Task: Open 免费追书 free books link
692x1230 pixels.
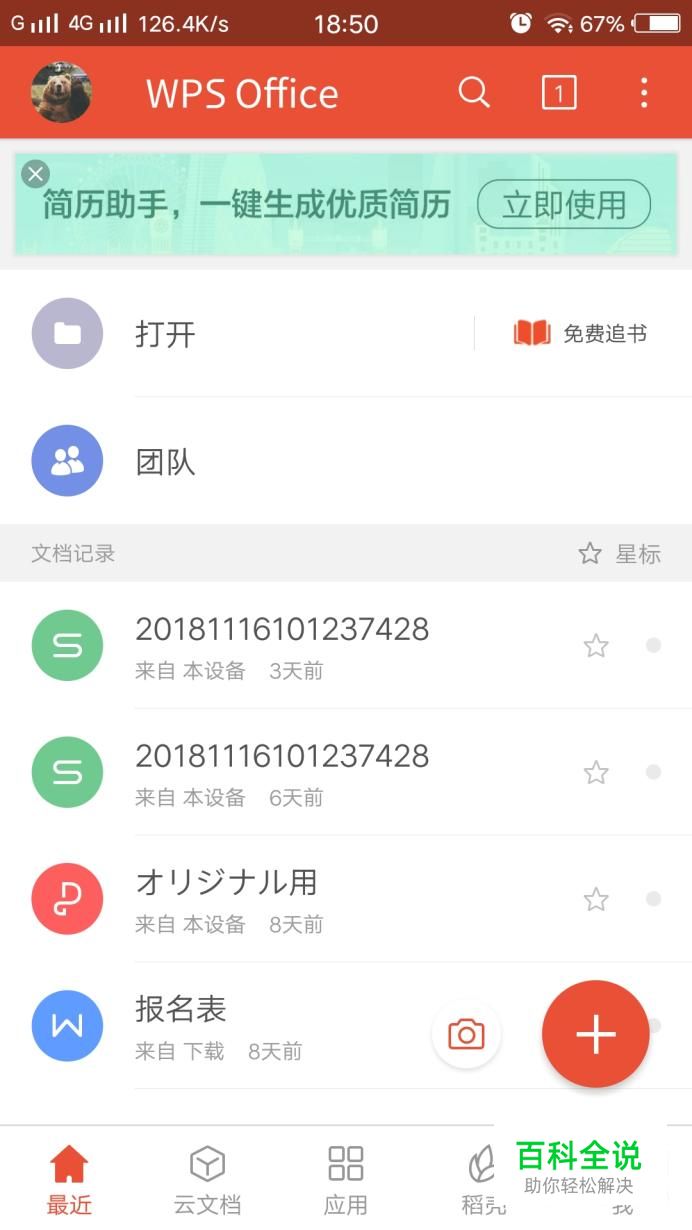Action: pos(581,334)
